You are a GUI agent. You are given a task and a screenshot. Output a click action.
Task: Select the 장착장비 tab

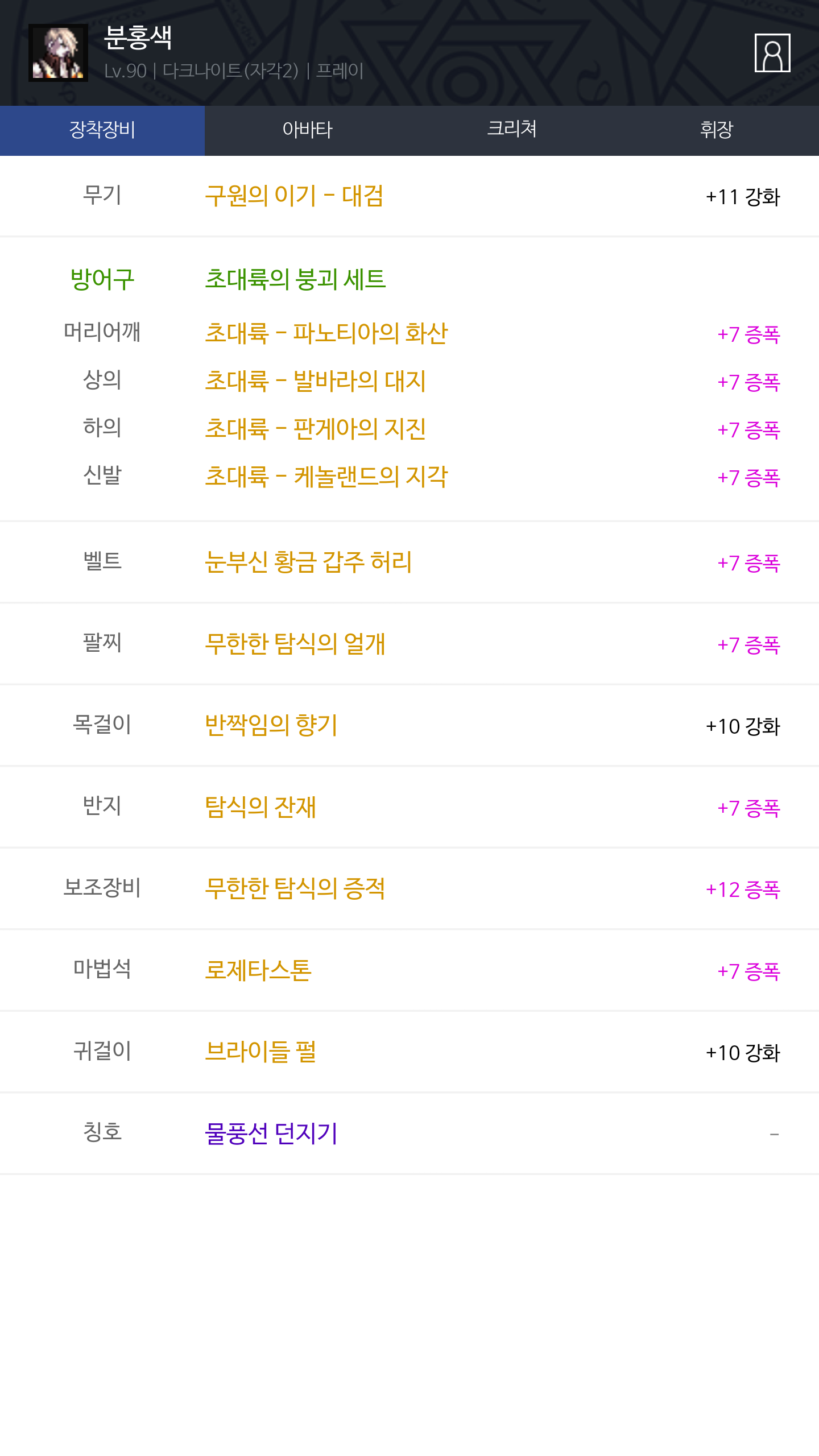click(102, 130)
